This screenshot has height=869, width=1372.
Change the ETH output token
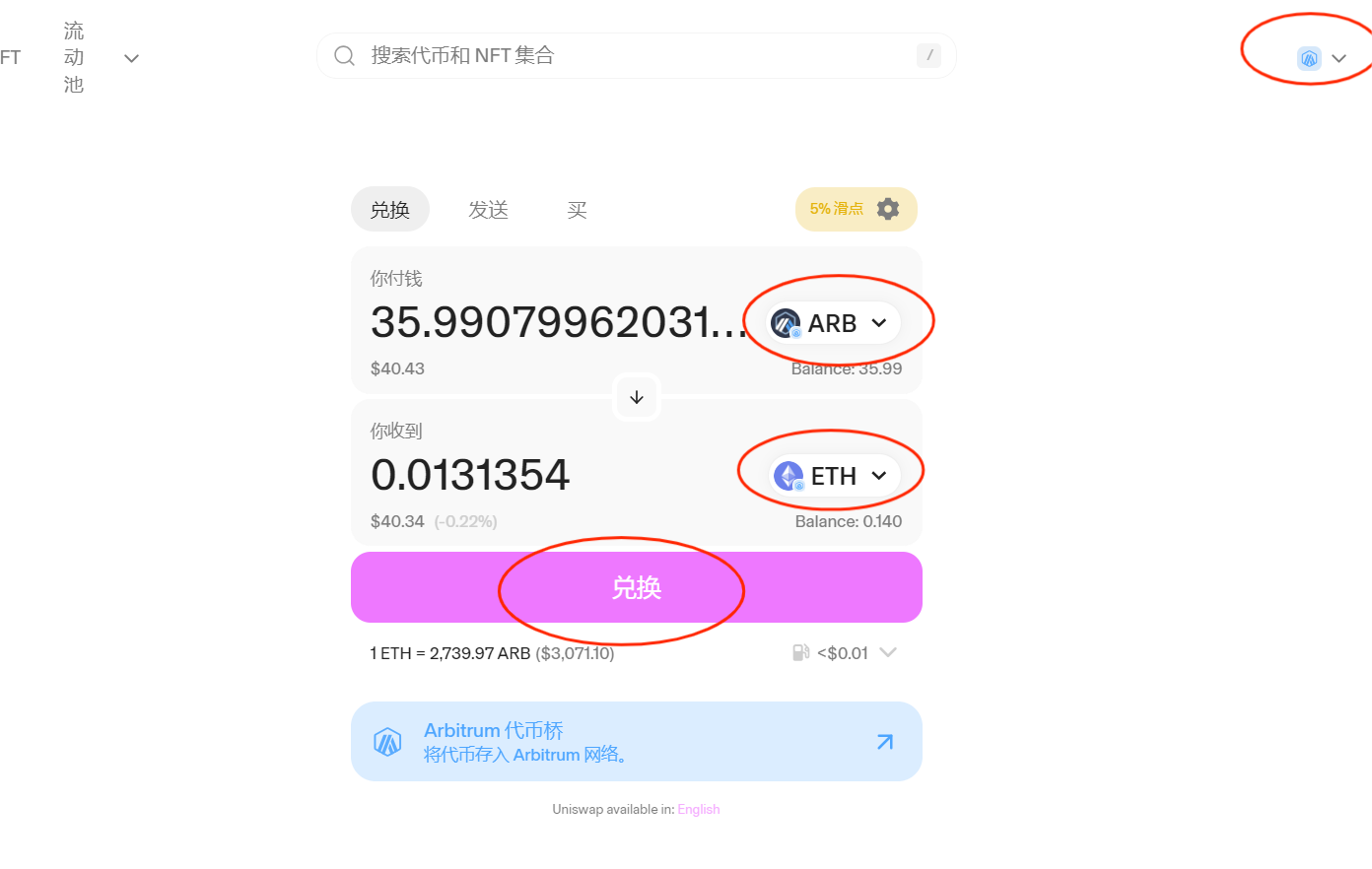[x=834, y=476]
